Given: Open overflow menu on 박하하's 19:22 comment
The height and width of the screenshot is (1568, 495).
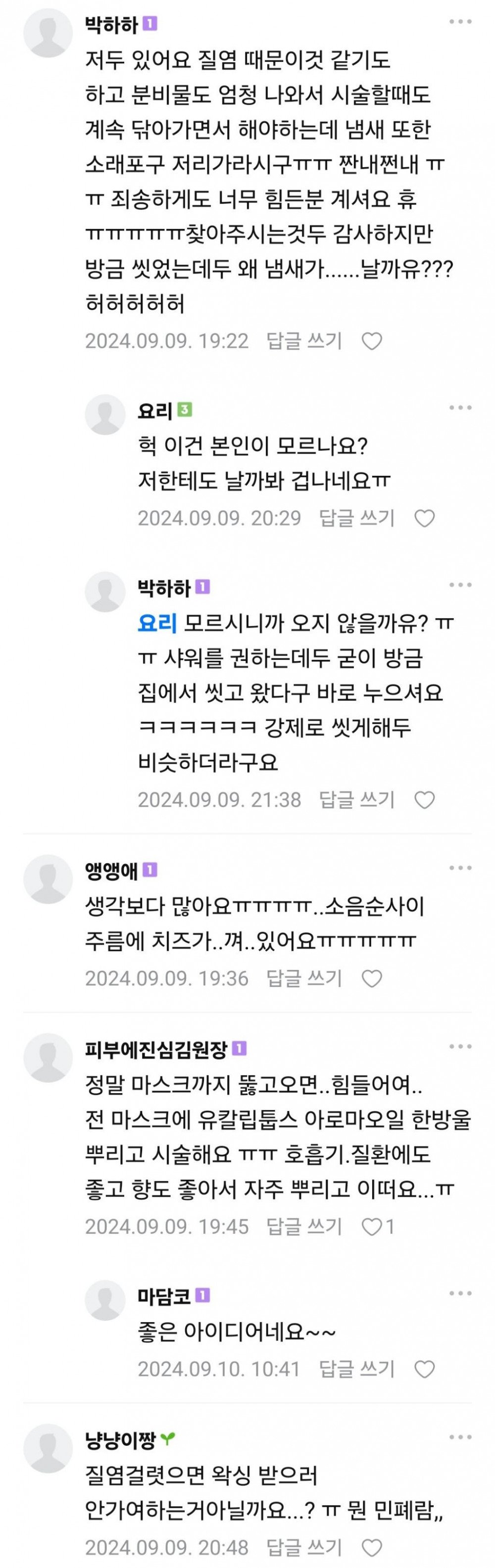Looking at the screenshot, I should click(x=460, y=22).
